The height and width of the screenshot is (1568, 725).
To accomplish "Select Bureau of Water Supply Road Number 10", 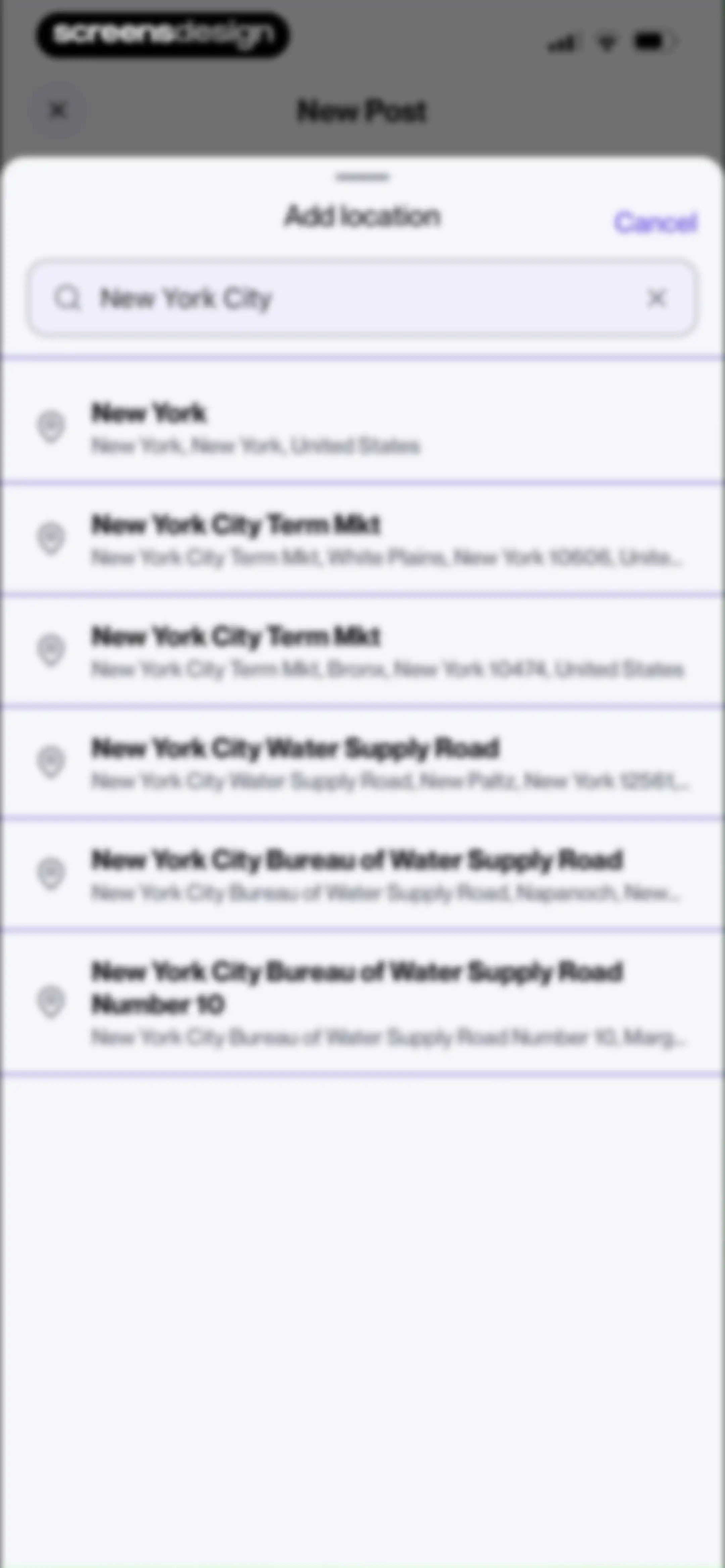I will [362, 1002].
